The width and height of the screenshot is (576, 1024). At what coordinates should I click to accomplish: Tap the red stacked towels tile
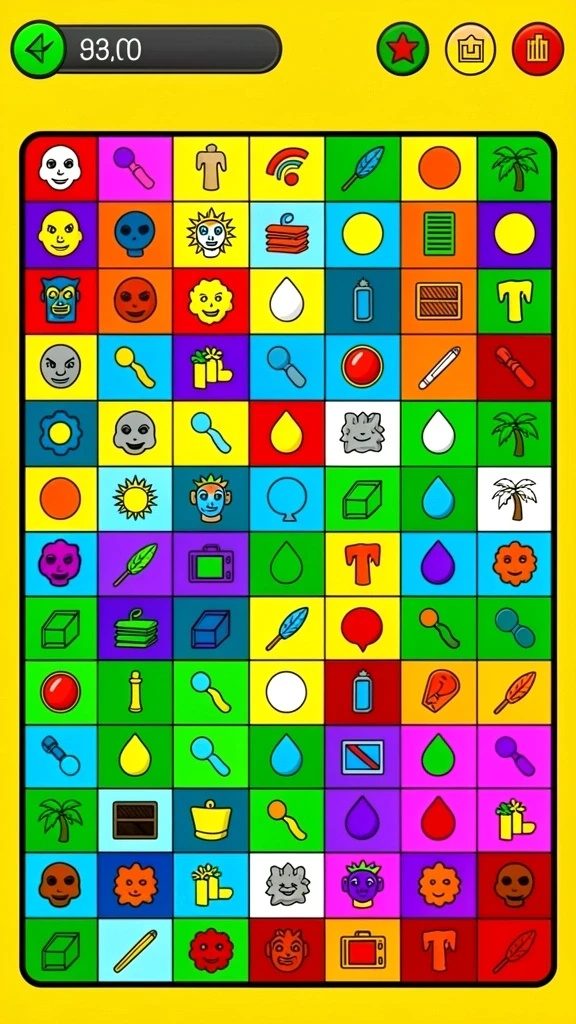287,234
